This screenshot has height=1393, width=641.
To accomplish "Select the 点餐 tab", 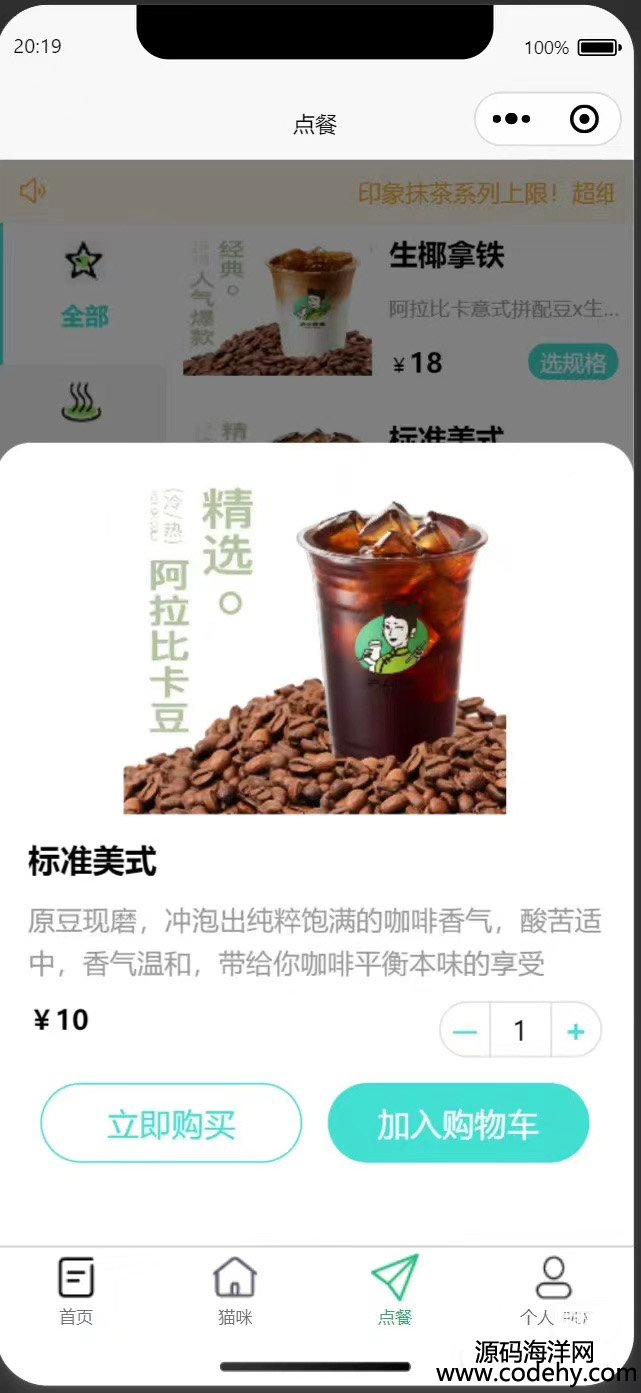I will coord(394,1290).
